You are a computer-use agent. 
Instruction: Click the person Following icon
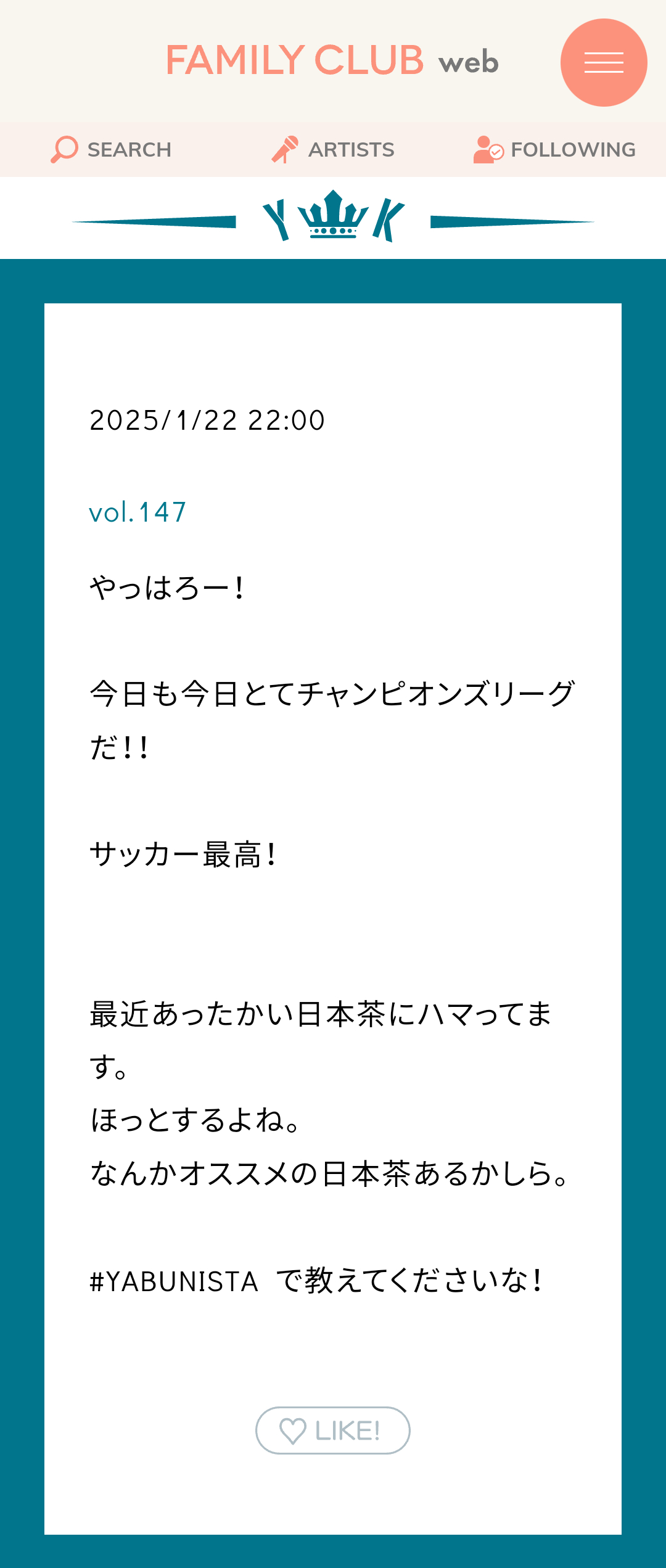pyautogui.click(x=488, y=149)
